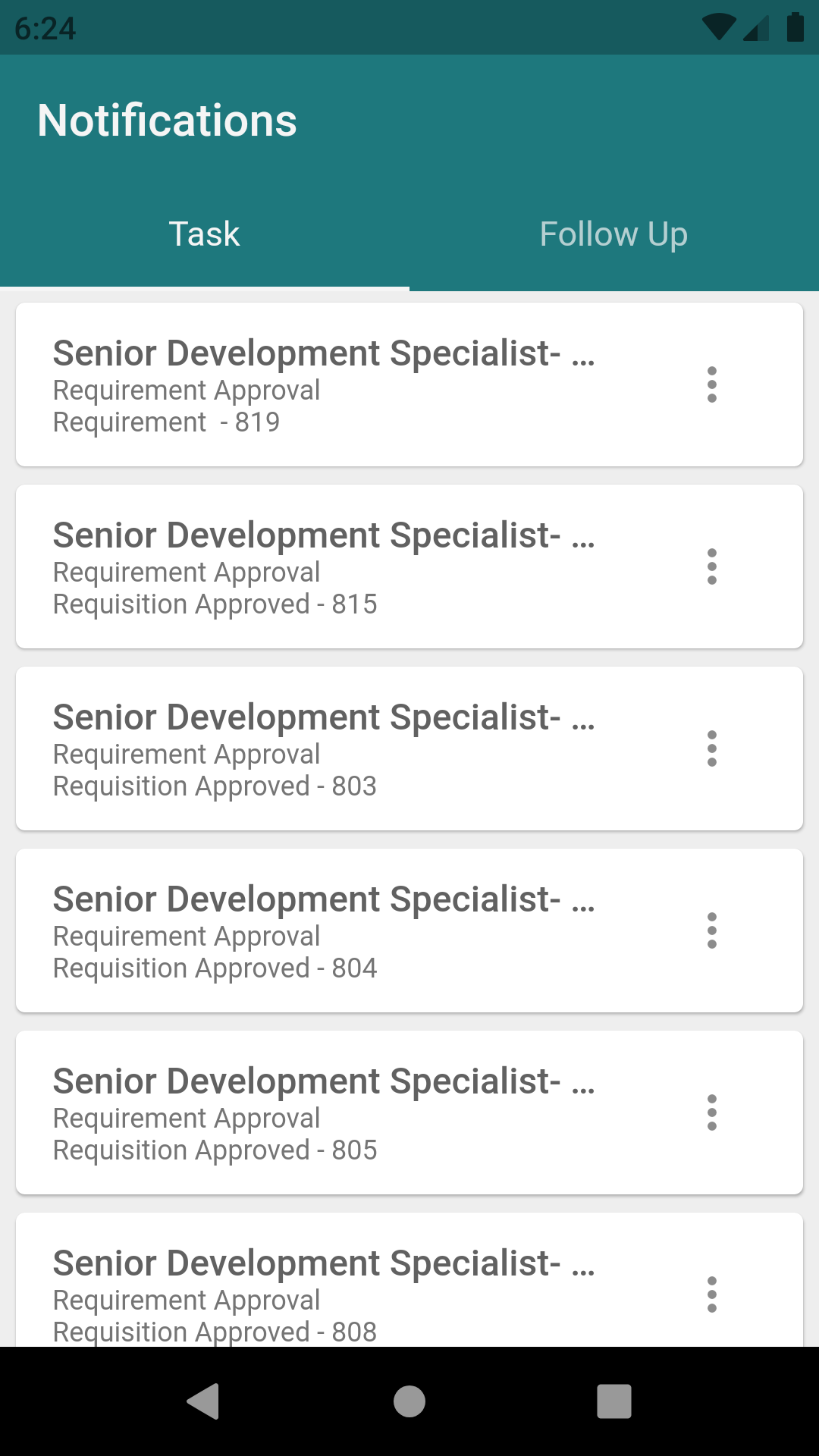Viewport: 819px width, 1456px height.
Task: Switch to the Task tab
Action: 204,234
